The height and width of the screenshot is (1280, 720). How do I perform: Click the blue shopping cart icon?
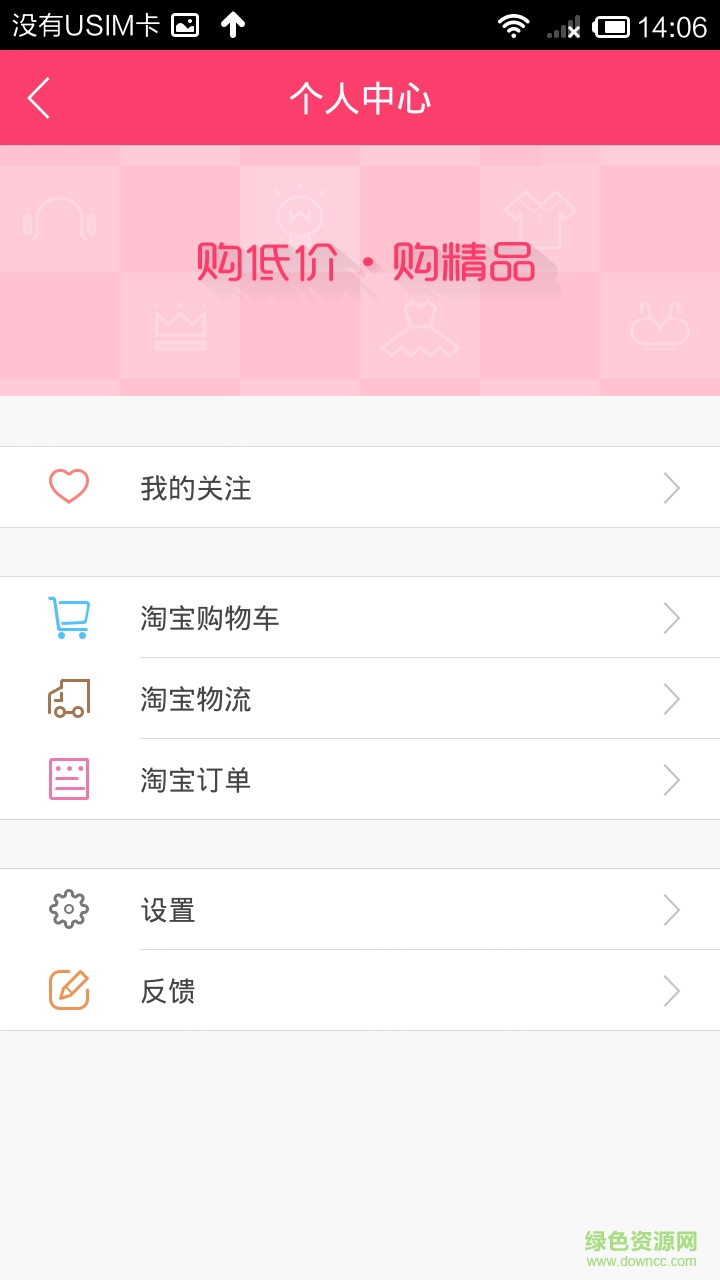[x=68, y=617]
